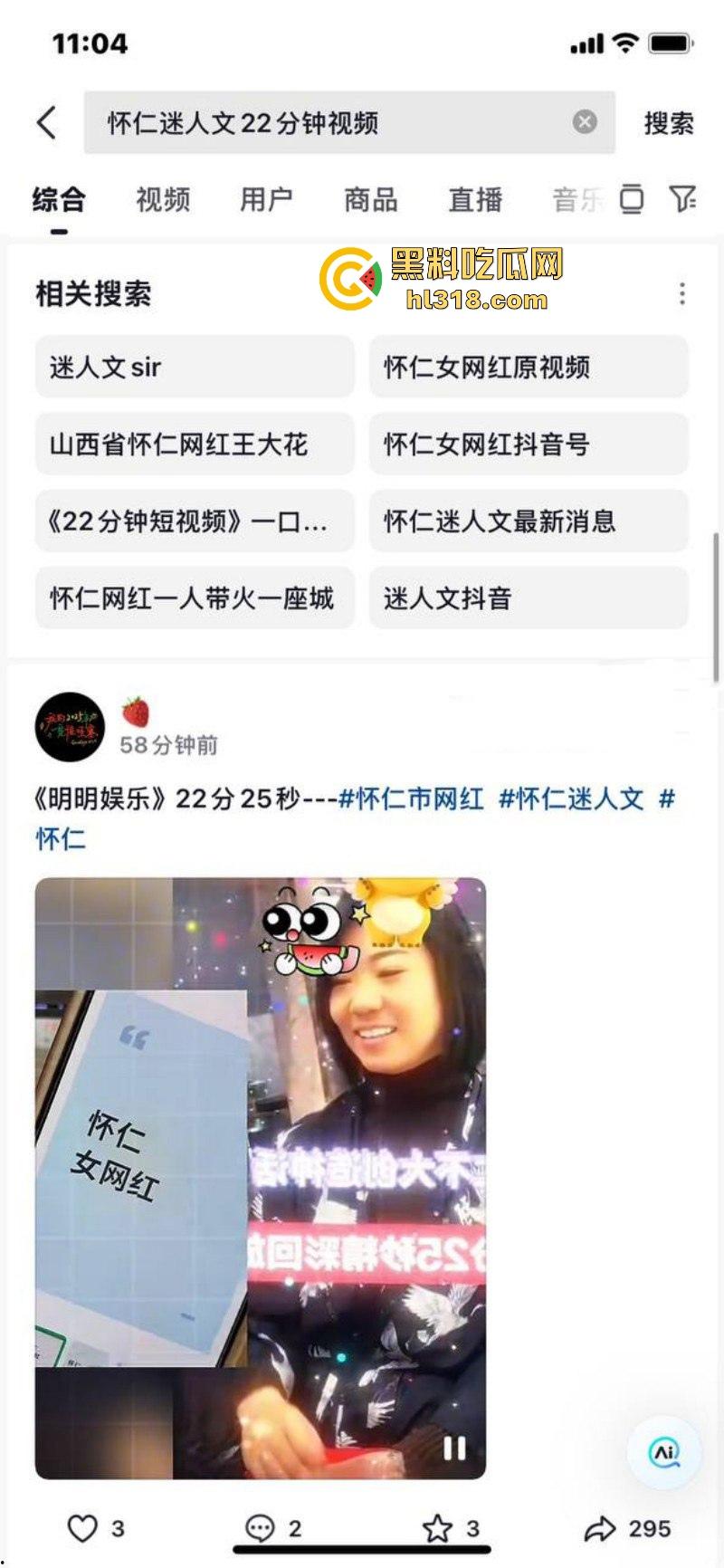
Task: Clear the search query text
Action: (x=586, y=121)
